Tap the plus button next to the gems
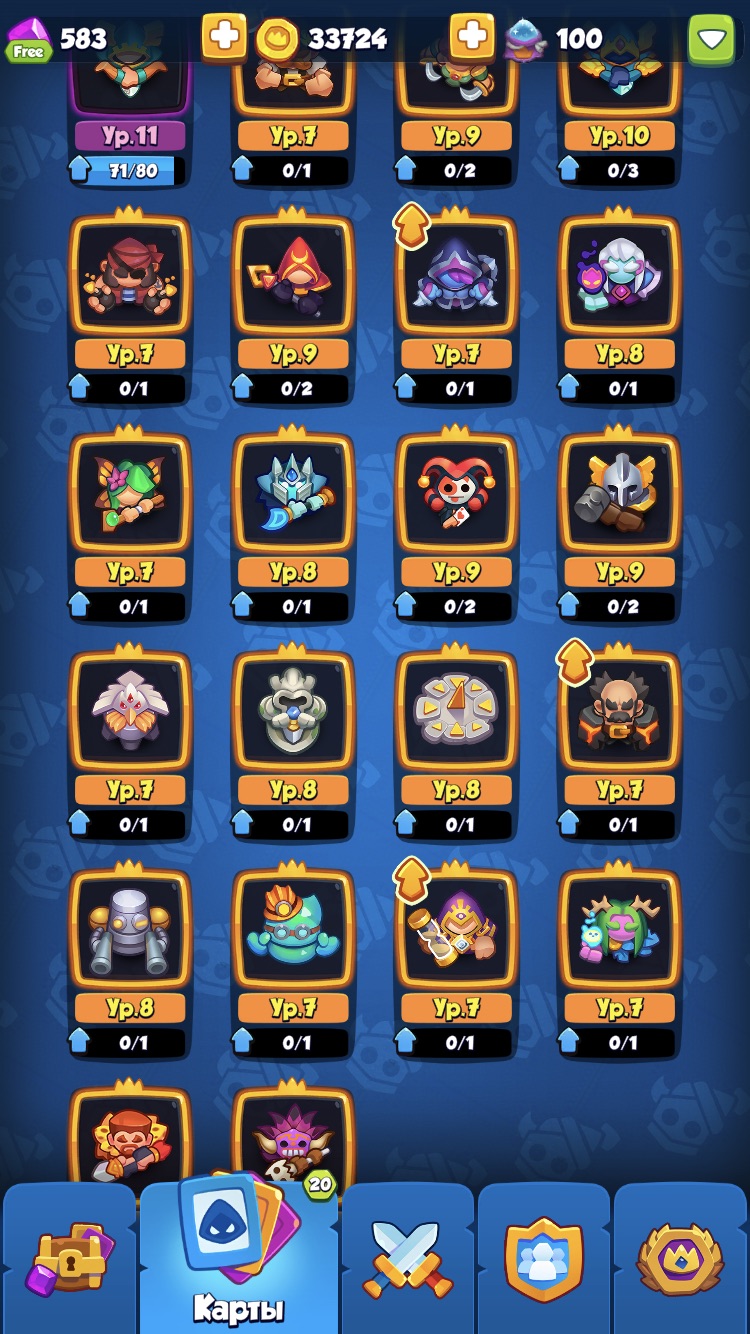Image resolution: width=750 pixels, height=1334 pixels. pyautogui.click(x=224, y=37)
